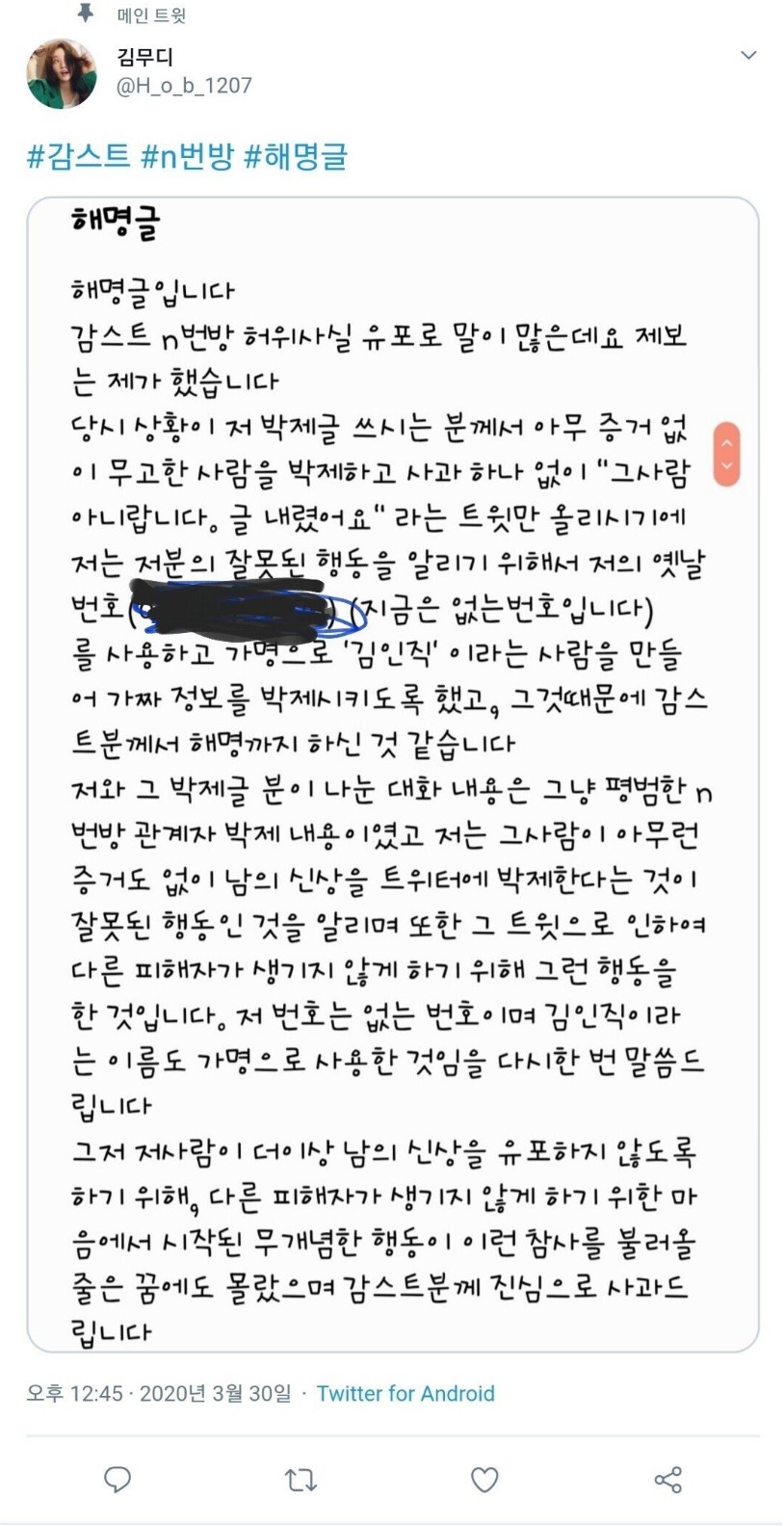Open the tweet options chevron menu
The image size is (784, 1526).
click(x=748, y=56)
